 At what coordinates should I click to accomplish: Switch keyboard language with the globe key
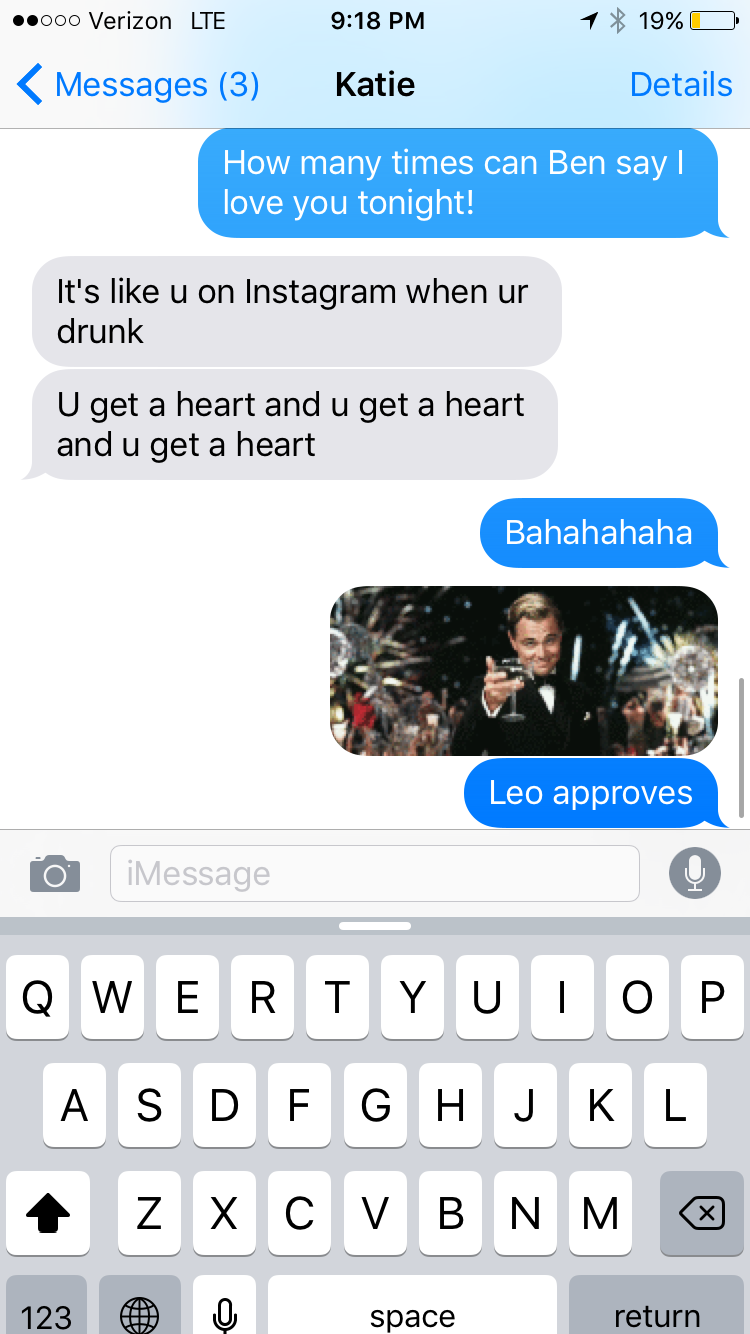(139, 1310)
